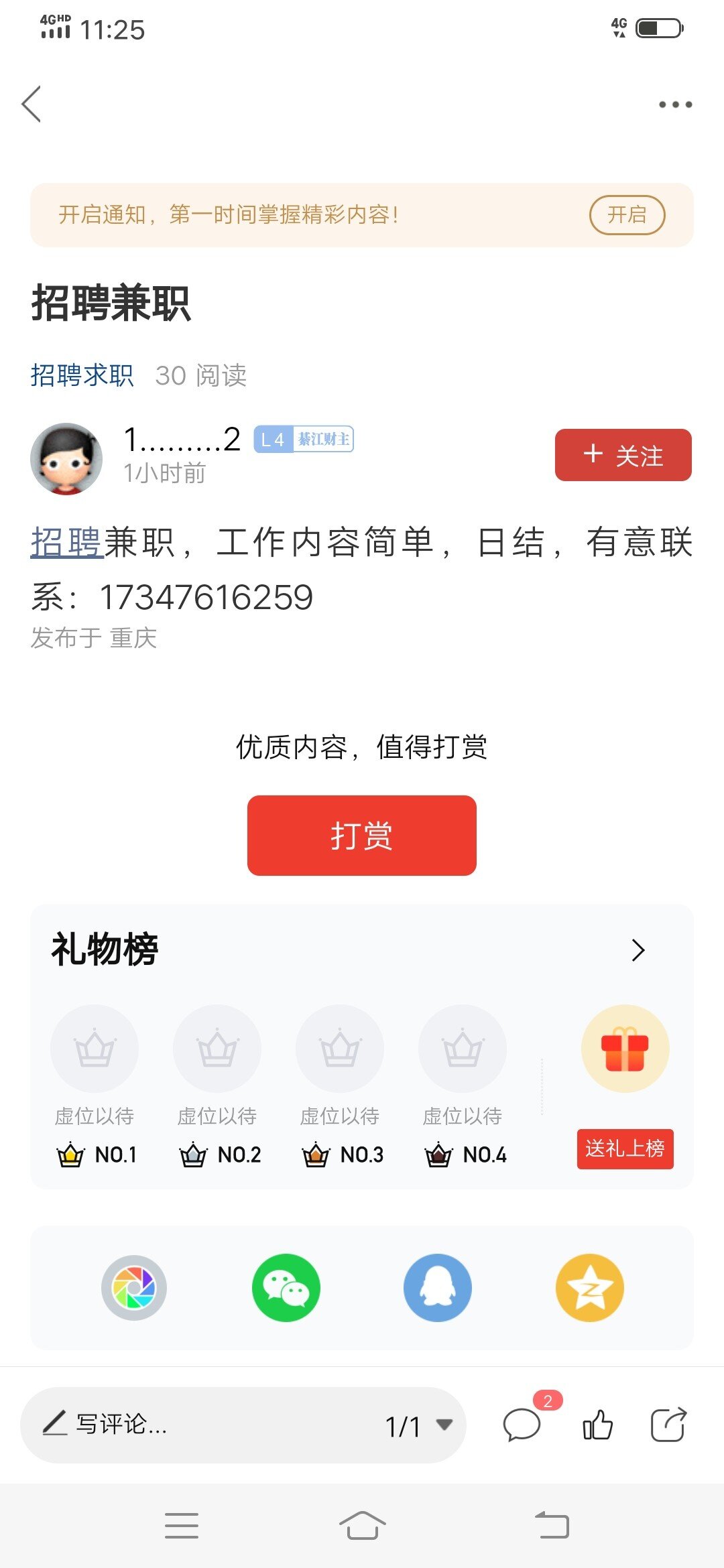724x1568 pixels.
Task: Open the 写评论 comment field
Action: point(201,1425)
